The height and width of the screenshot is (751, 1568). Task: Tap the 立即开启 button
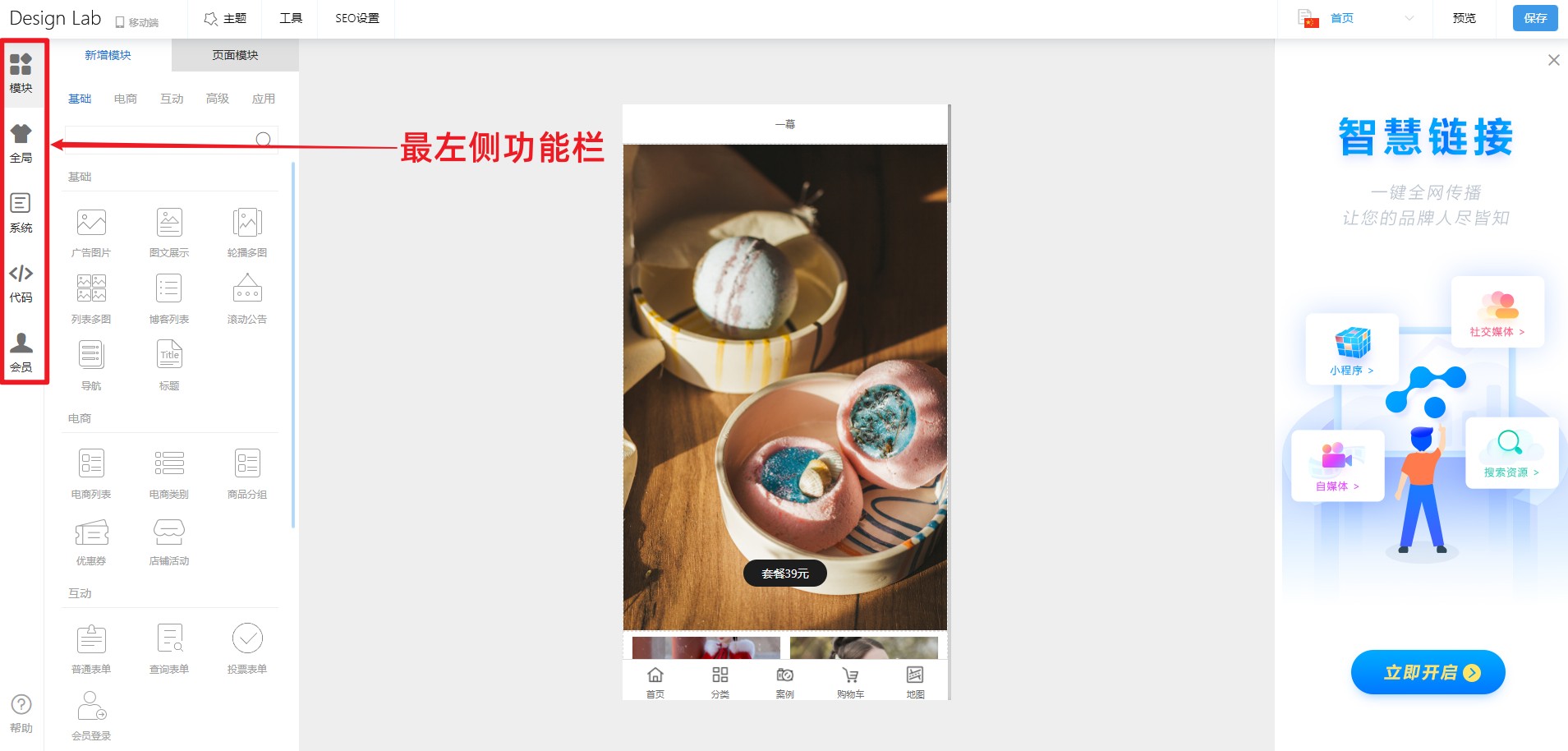point(1428,672)
